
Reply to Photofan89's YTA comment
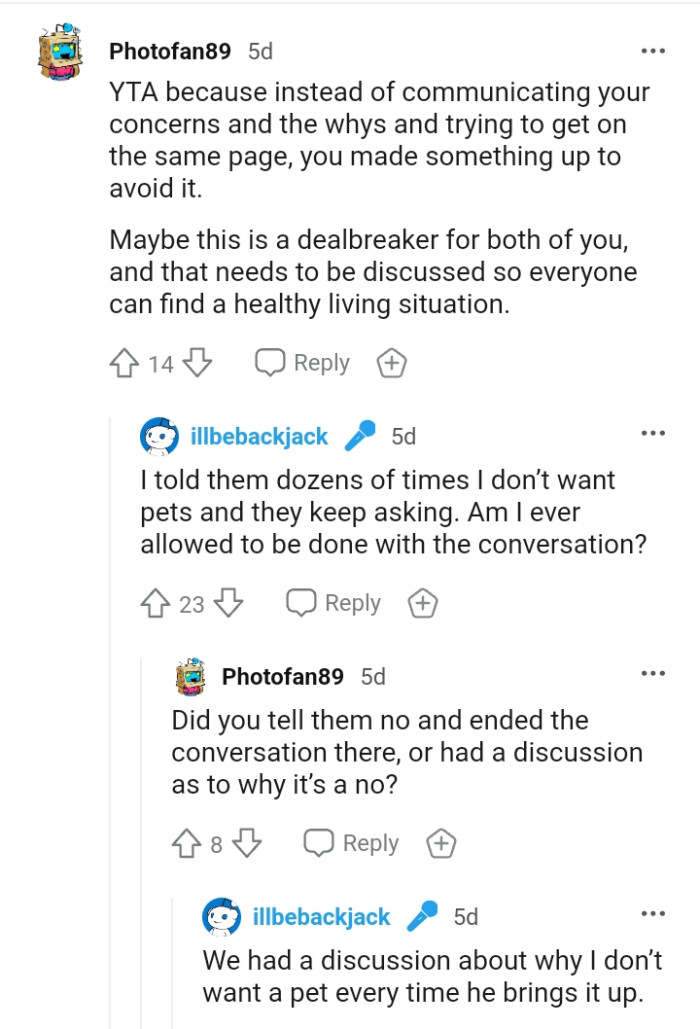click(x=302, y=363)
